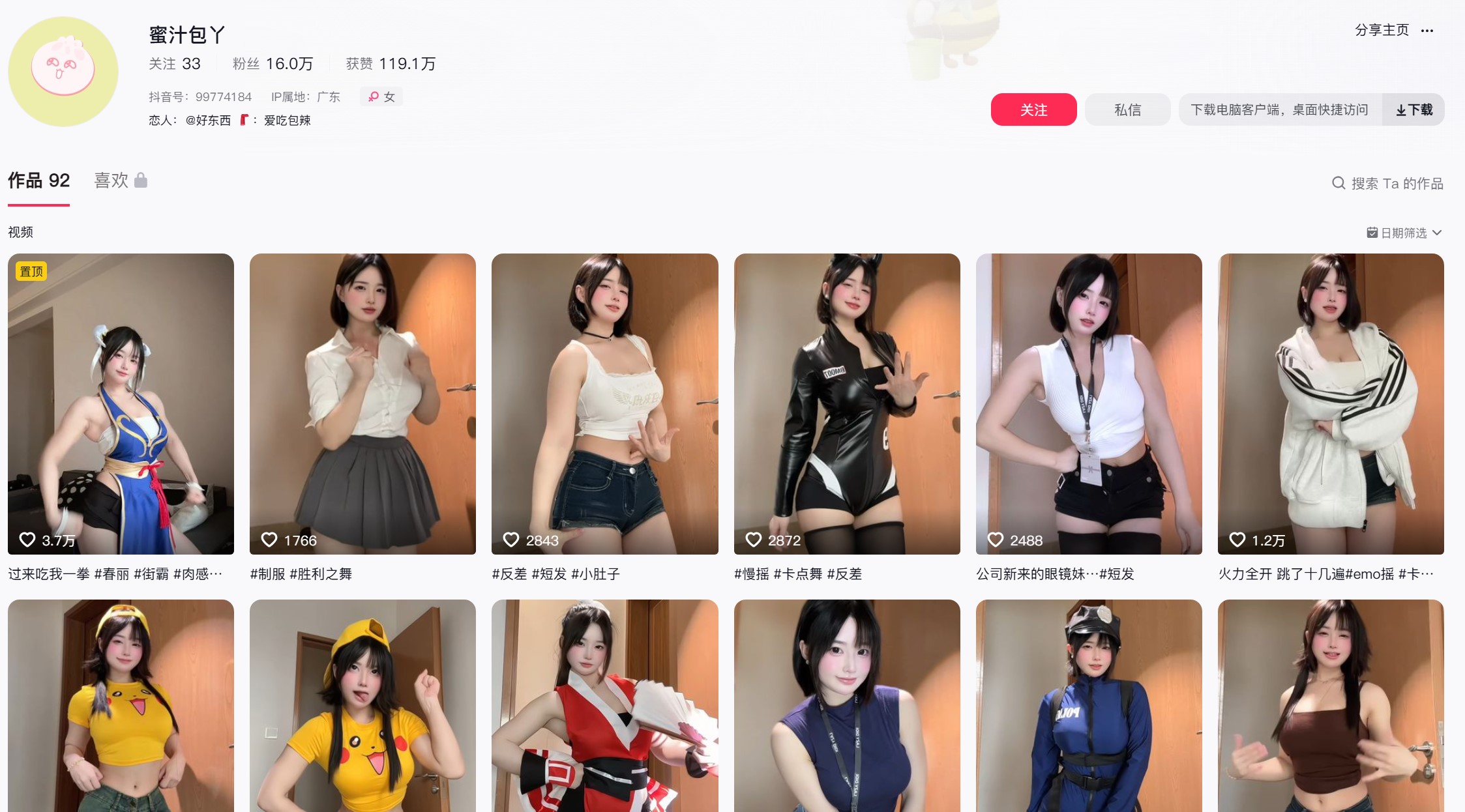Viewport: 1465px width, 812px height.
Task: Open private message via 私信
Action: pyautogui.click(x=1127, y=109)
